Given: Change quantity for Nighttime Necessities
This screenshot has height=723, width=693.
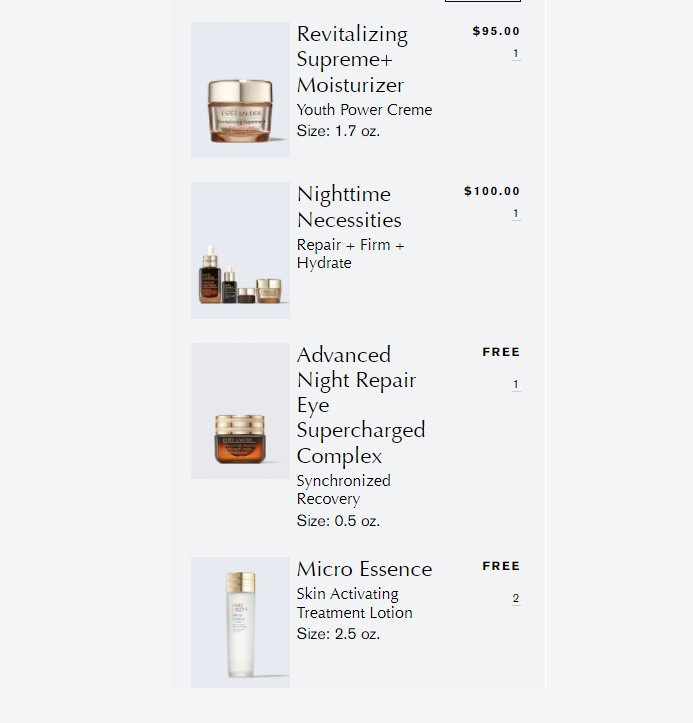Looking at the screenshot, I should (516, 214).
